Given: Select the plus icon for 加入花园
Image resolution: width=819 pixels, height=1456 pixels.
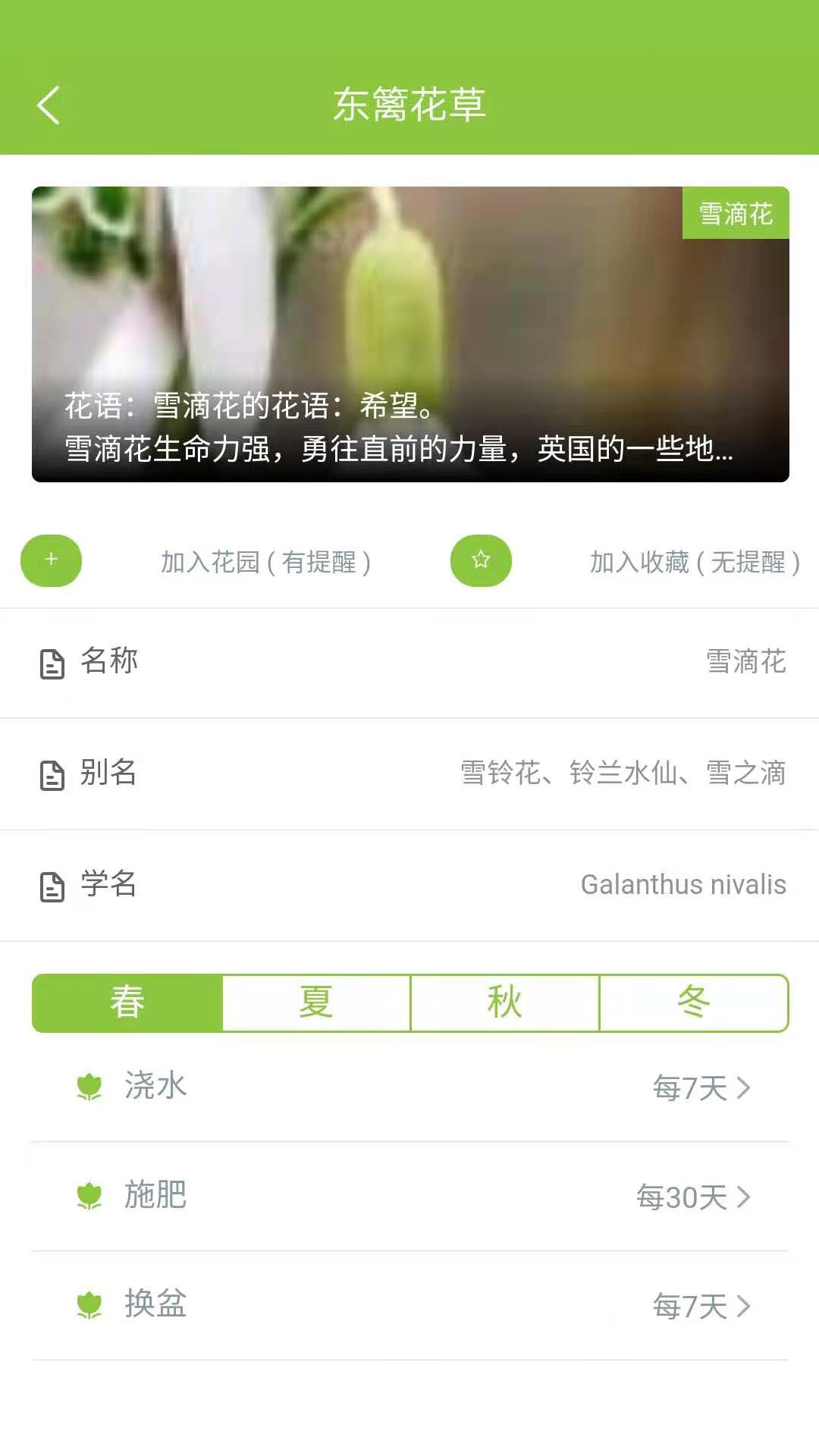Looking at the screenshot, I should (x=50, y=561).
